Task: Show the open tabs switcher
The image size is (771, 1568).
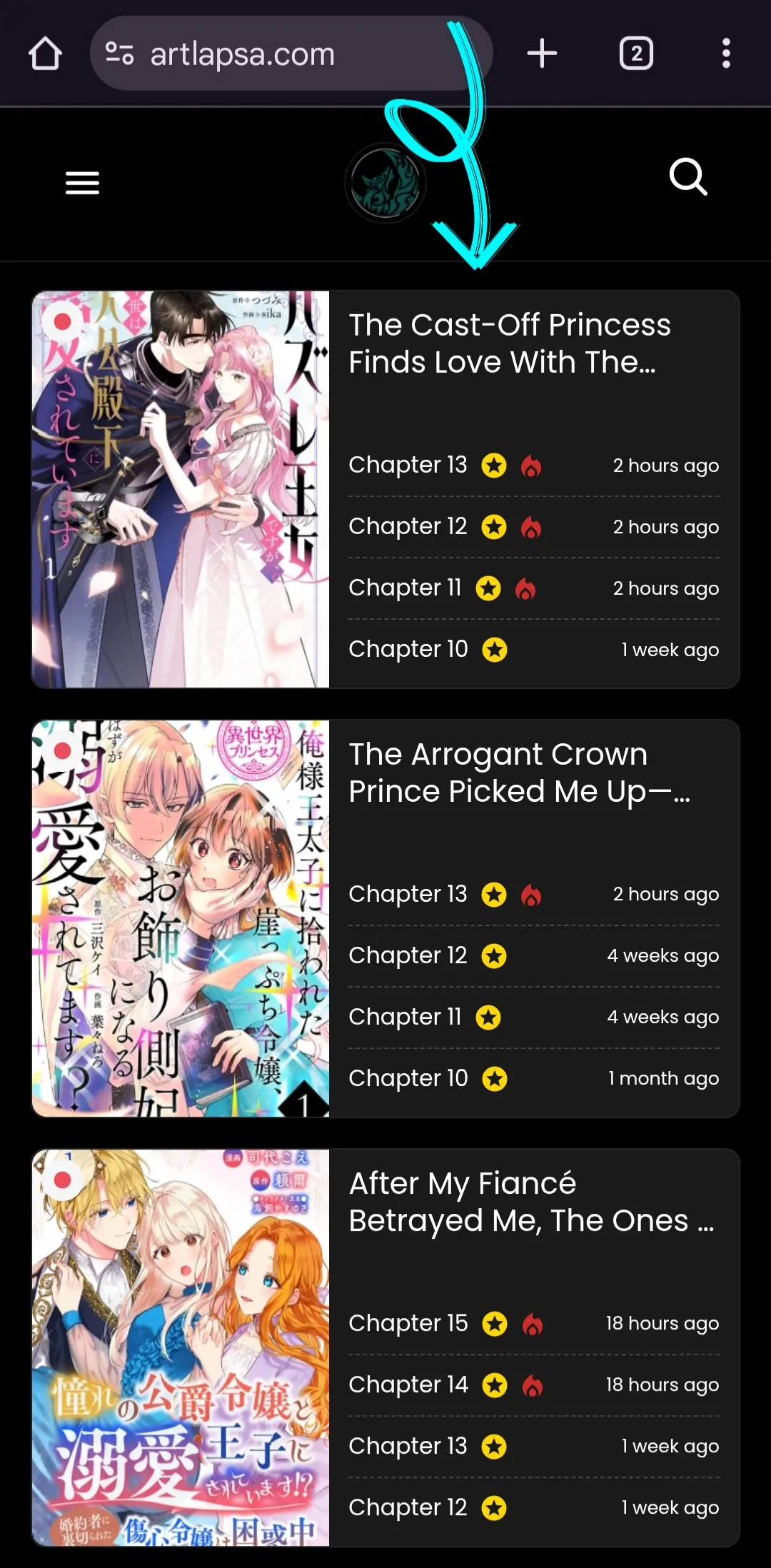Action: point(636,54)
